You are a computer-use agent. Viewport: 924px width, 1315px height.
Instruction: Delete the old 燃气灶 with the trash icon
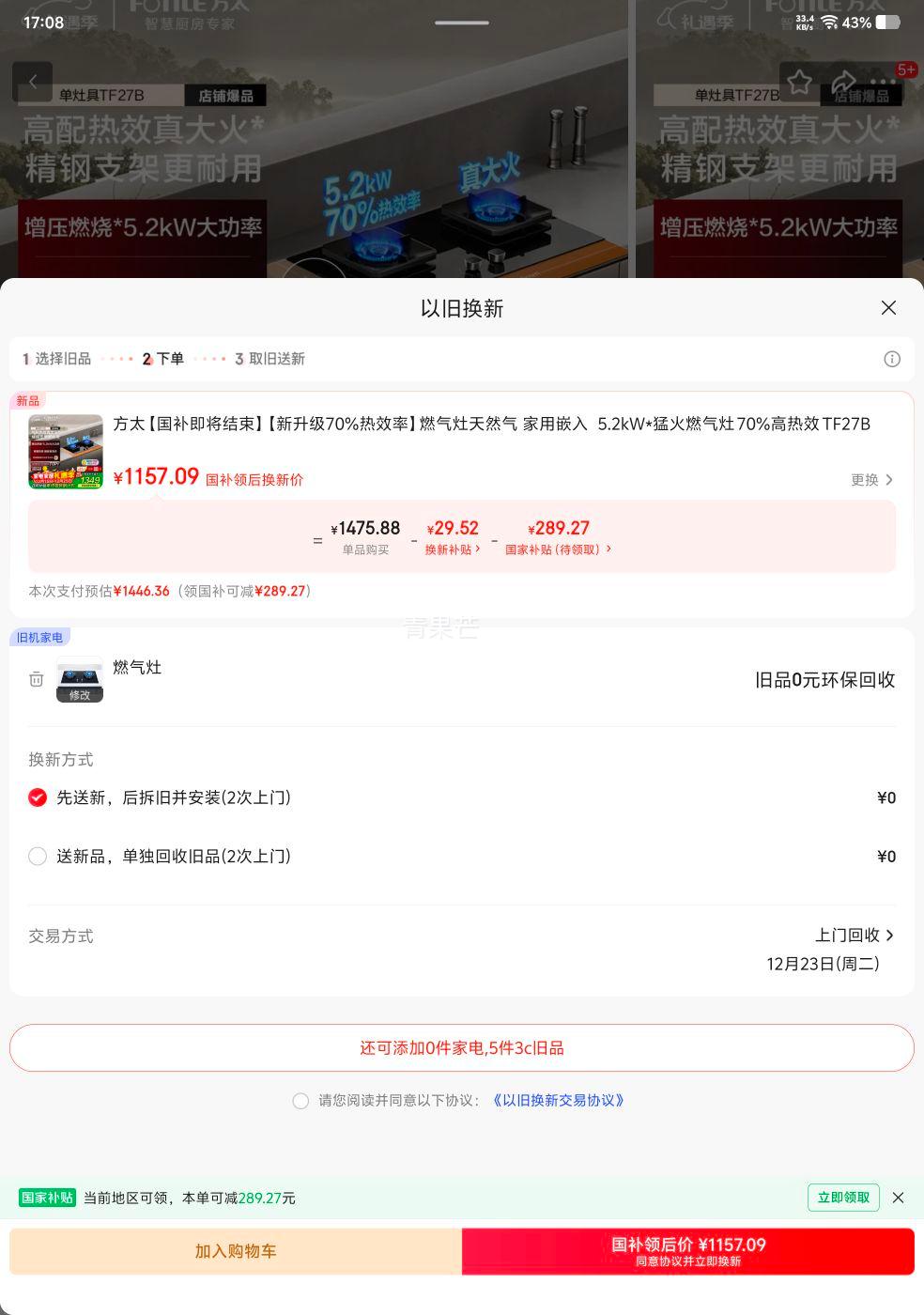[37, 679]
